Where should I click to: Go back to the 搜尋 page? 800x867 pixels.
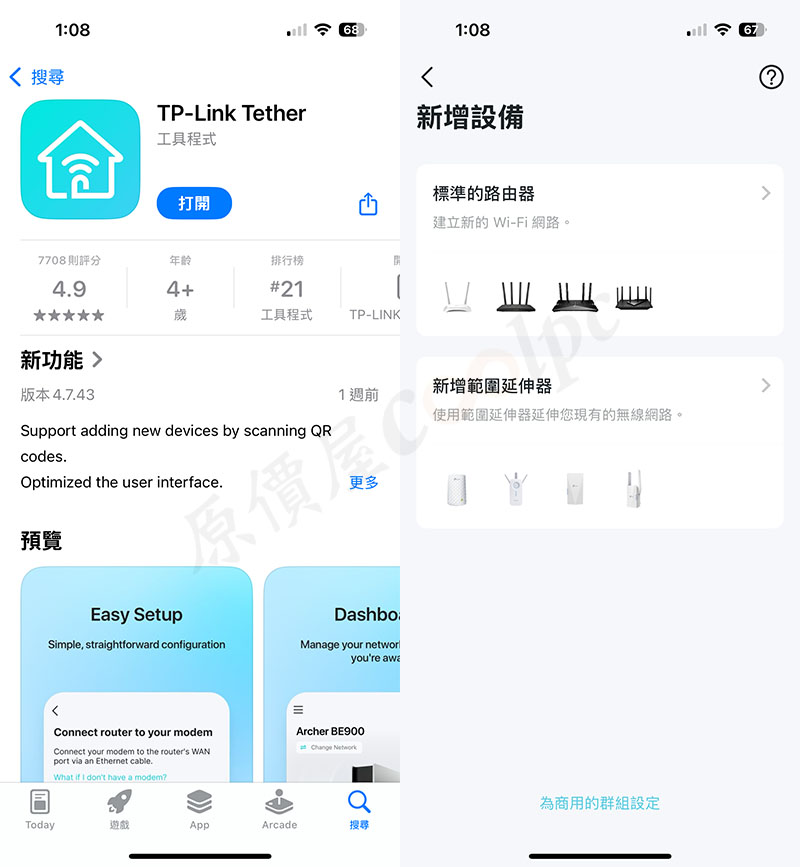pos(37,77)
